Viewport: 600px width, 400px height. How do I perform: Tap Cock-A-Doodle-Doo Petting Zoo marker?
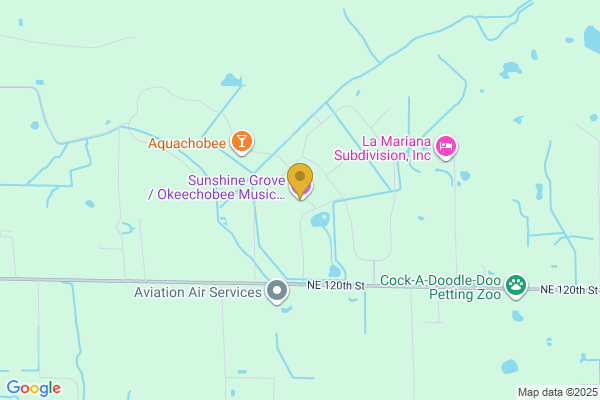(516, 287)
